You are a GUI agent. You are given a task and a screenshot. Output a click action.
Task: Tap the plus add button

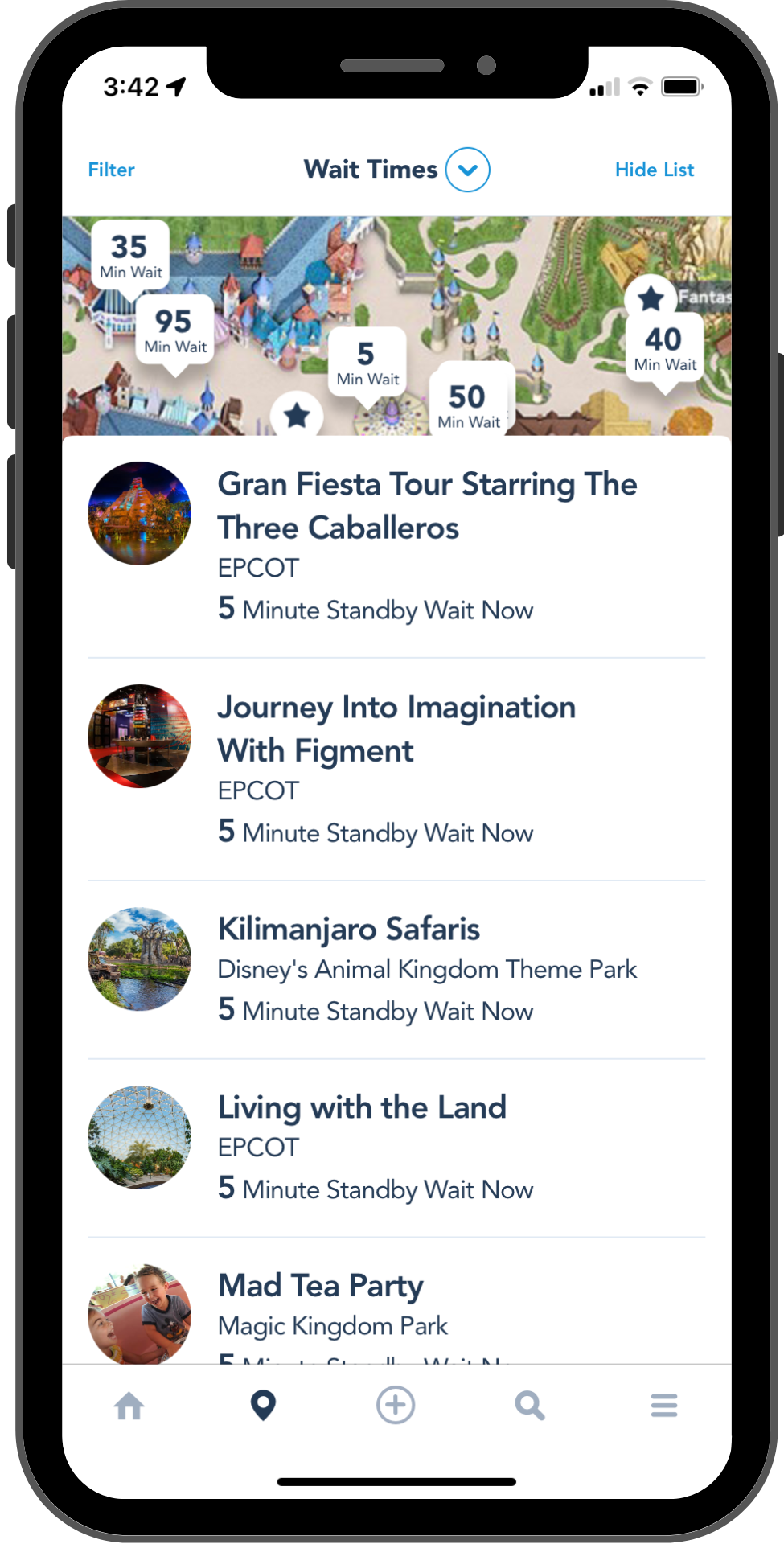(x=396, y=1406)
